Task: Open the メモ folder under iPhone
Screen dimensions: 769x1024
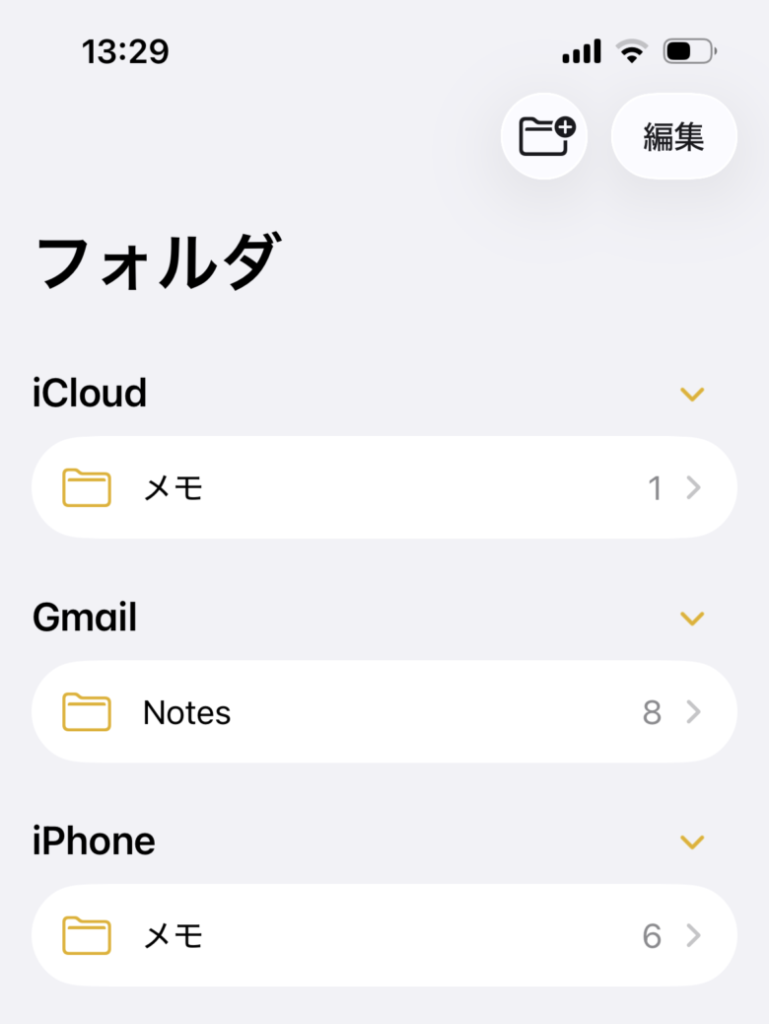Action: point(384,936)
